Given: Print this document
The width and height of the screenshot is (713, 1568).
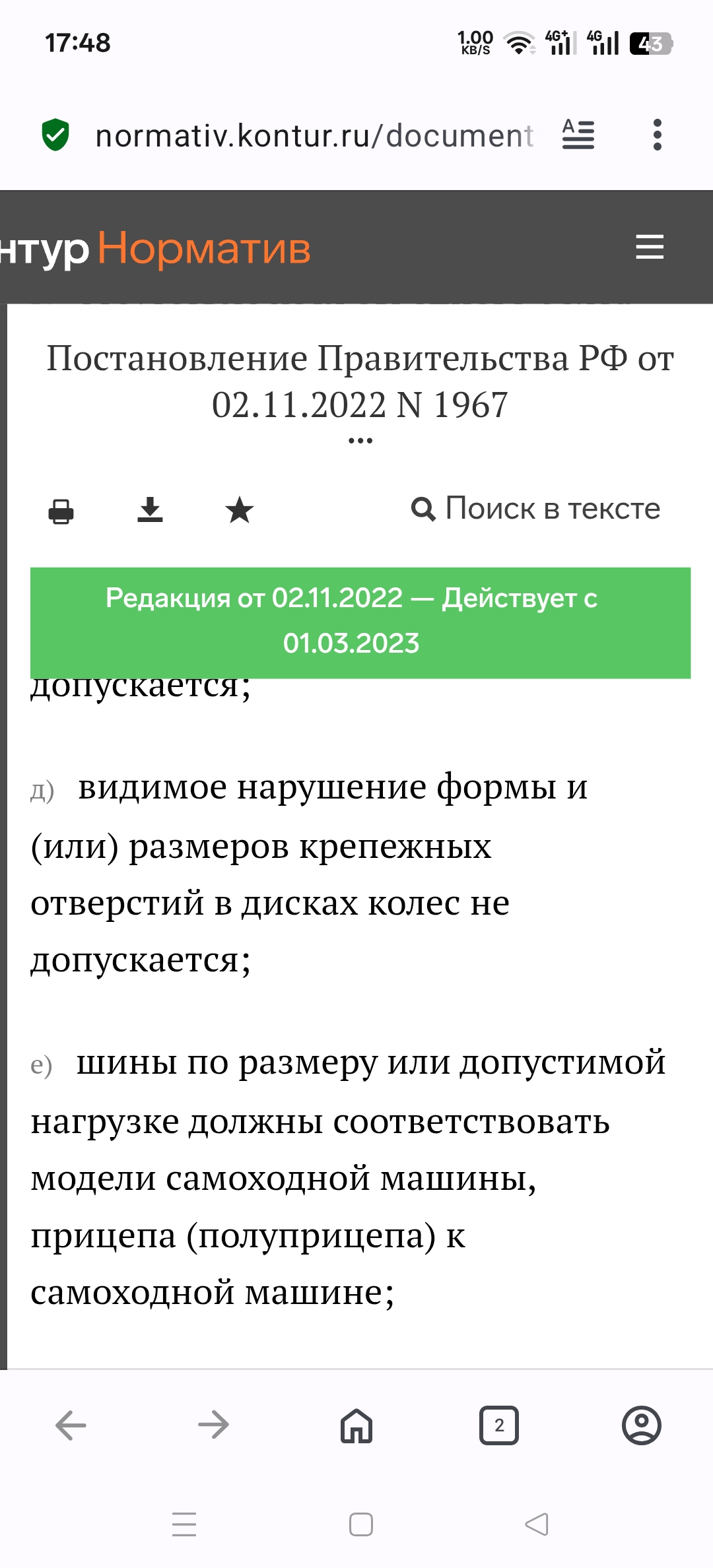Looking at the screenshot, I should pyautogui.click(x=61, y=511).
